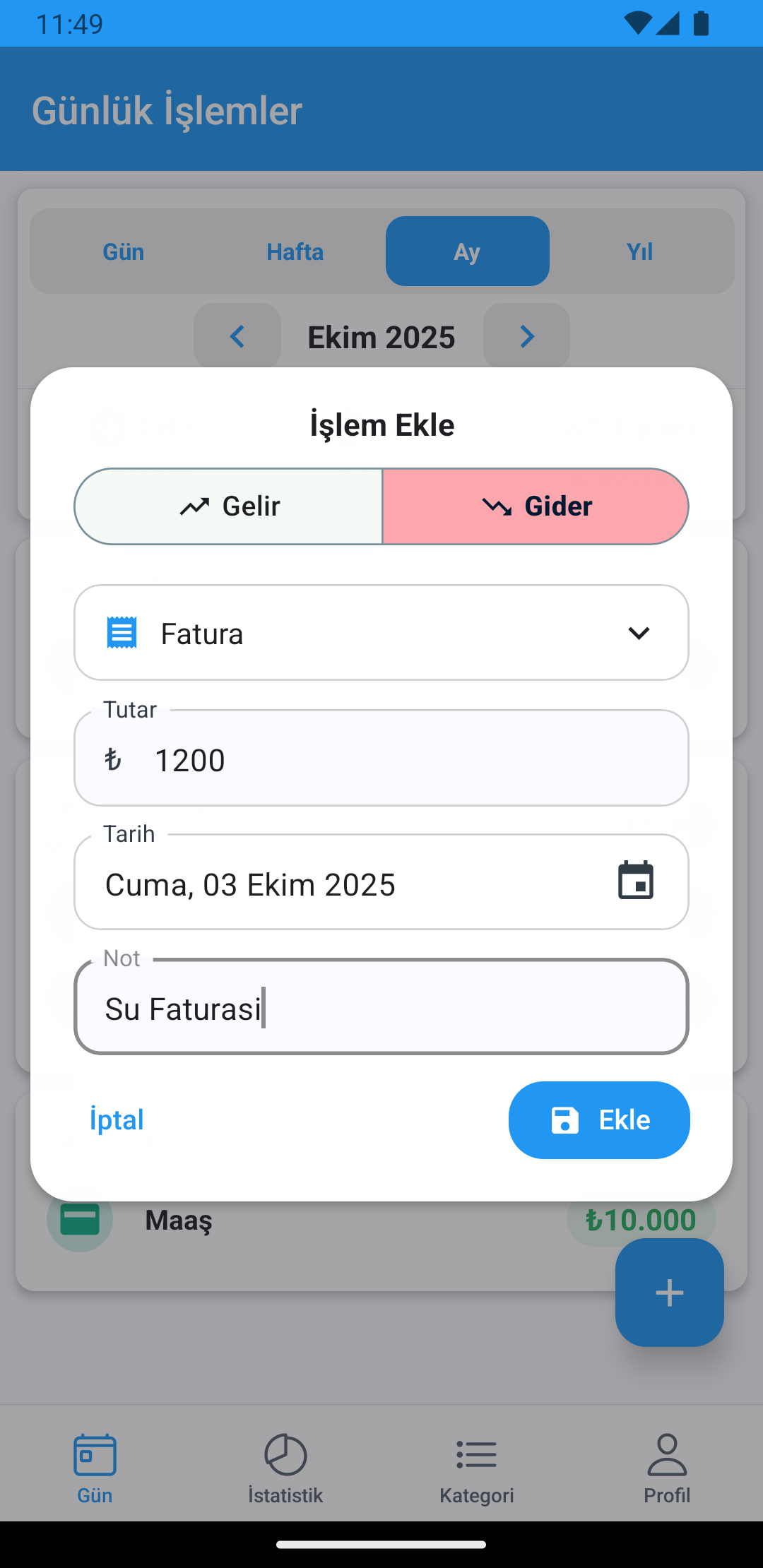The image size is (763, 1568).
Task: Click the Turkish lira symbol in Tutar field
Action: click(x=114, y=759)
